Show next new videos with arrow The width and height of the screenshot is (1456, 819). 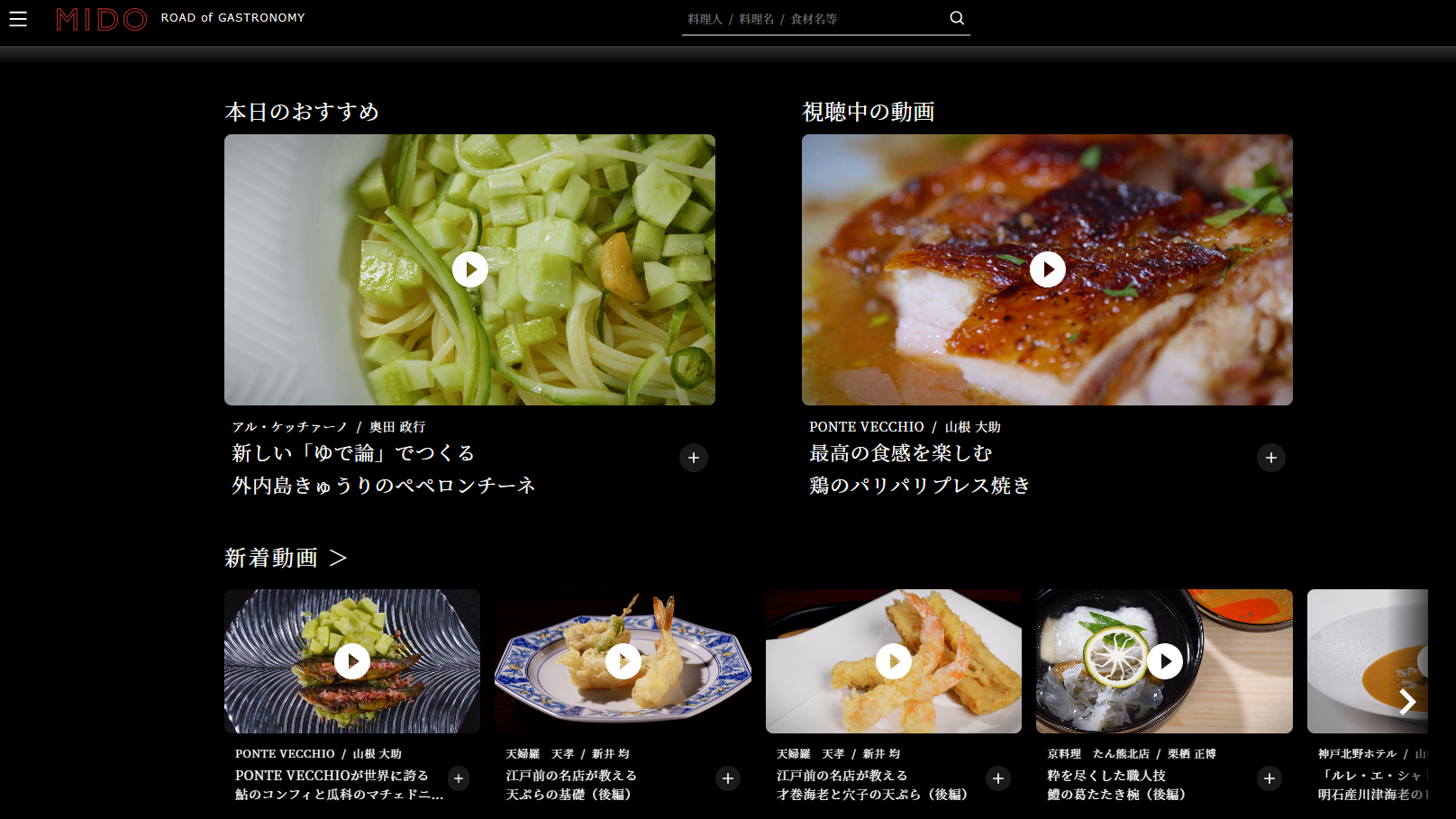[x=1407, y=702]
